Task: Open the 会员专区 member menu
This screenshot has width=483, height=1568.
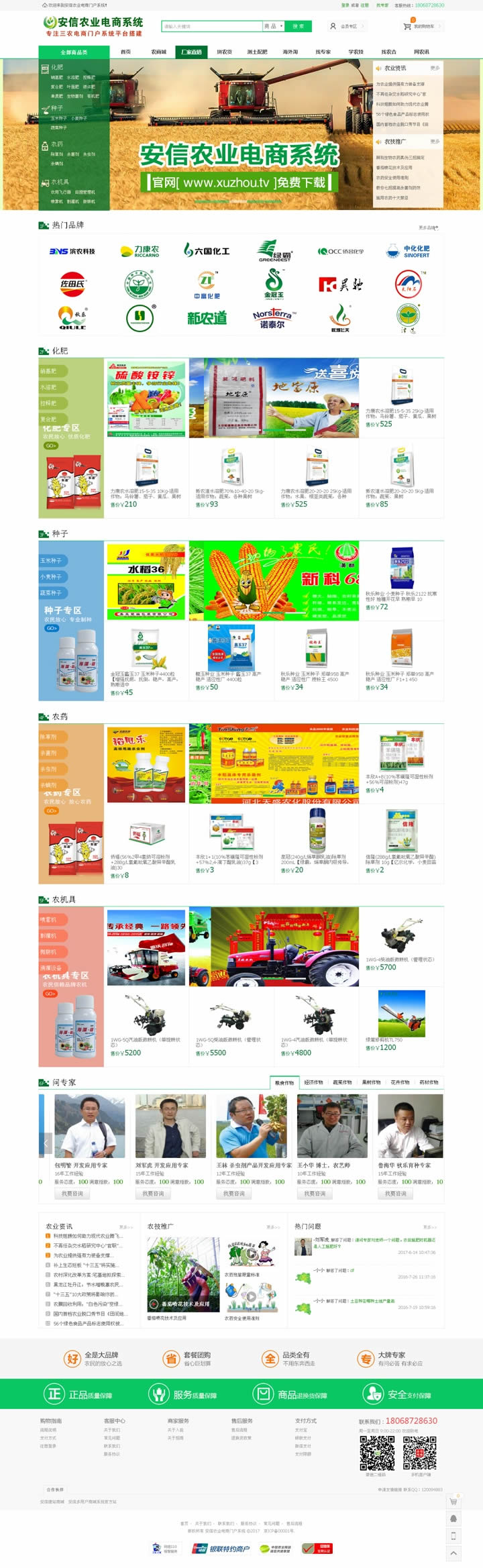Action: click(x=347, y=26)
